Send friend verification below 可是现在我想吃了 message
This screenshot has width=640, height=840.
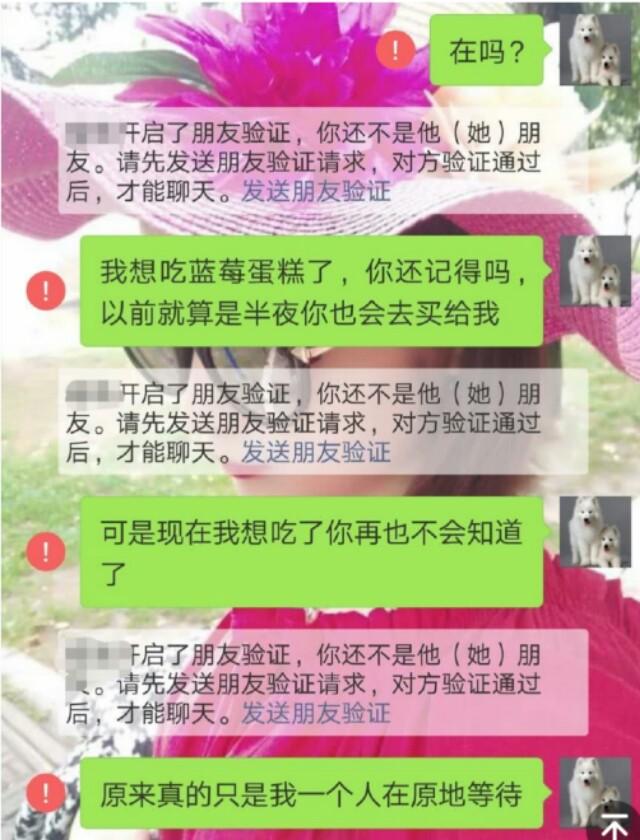316,713
